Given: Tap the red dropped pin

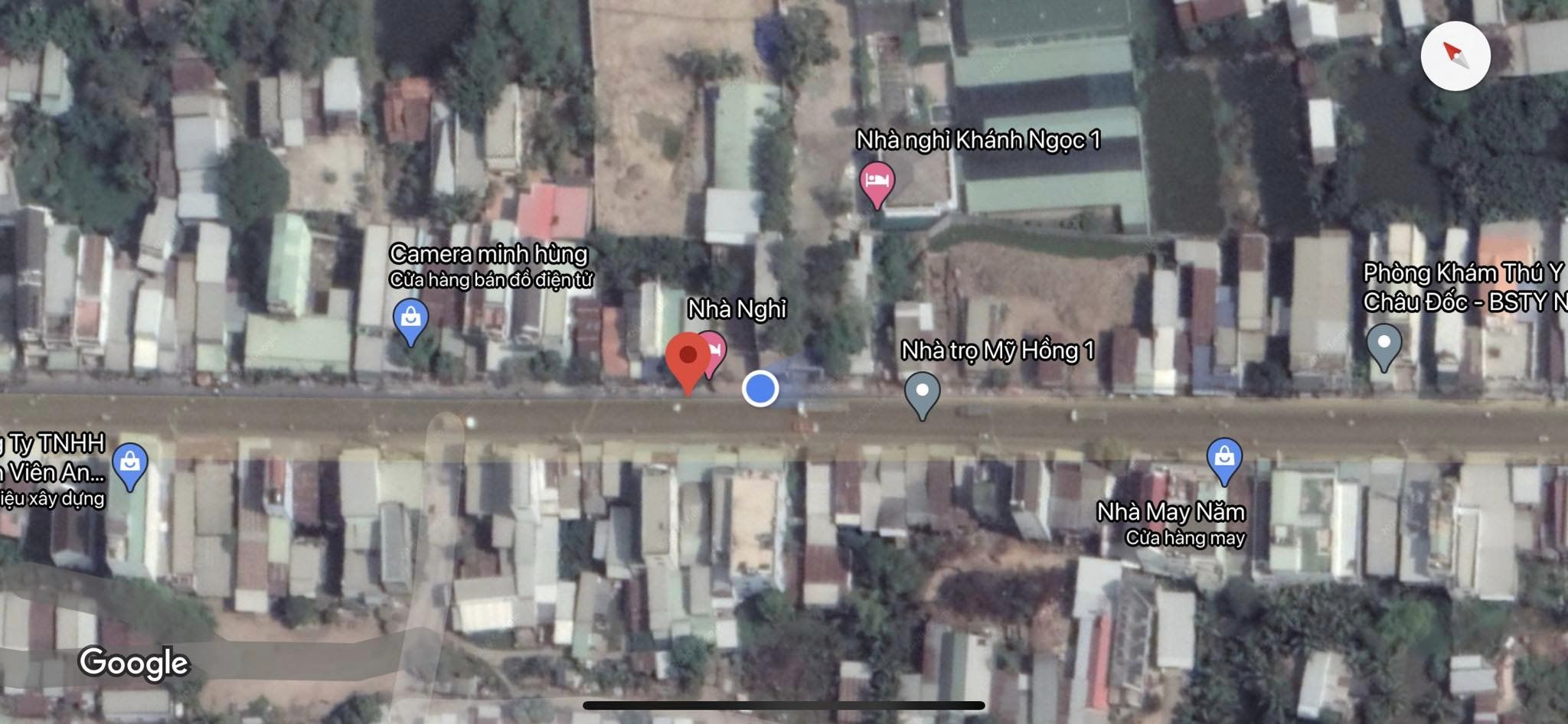Looking at the screenshot, I should point(688,358).
